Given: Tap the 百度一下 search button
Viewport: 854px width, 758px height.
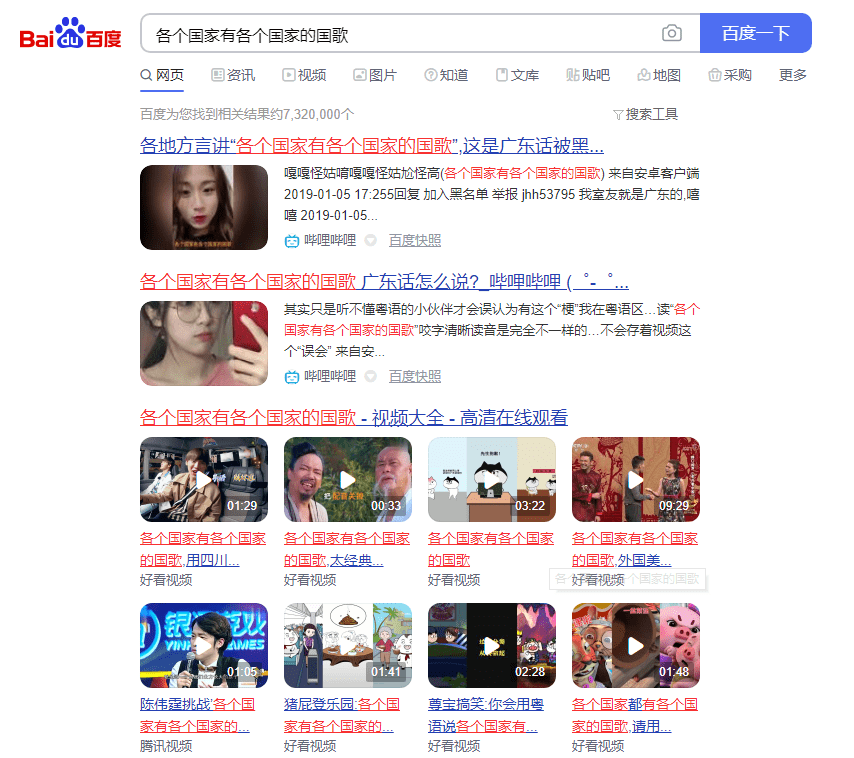Looking at the screenshot, I should pos(755,34).
